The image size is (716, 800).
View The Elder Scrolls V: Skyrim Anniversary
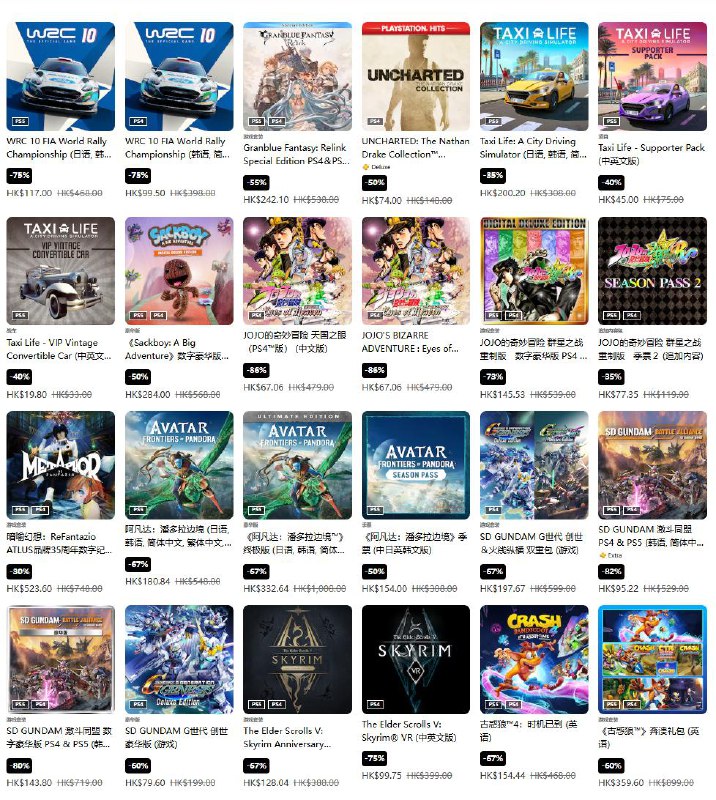[297, 658]
